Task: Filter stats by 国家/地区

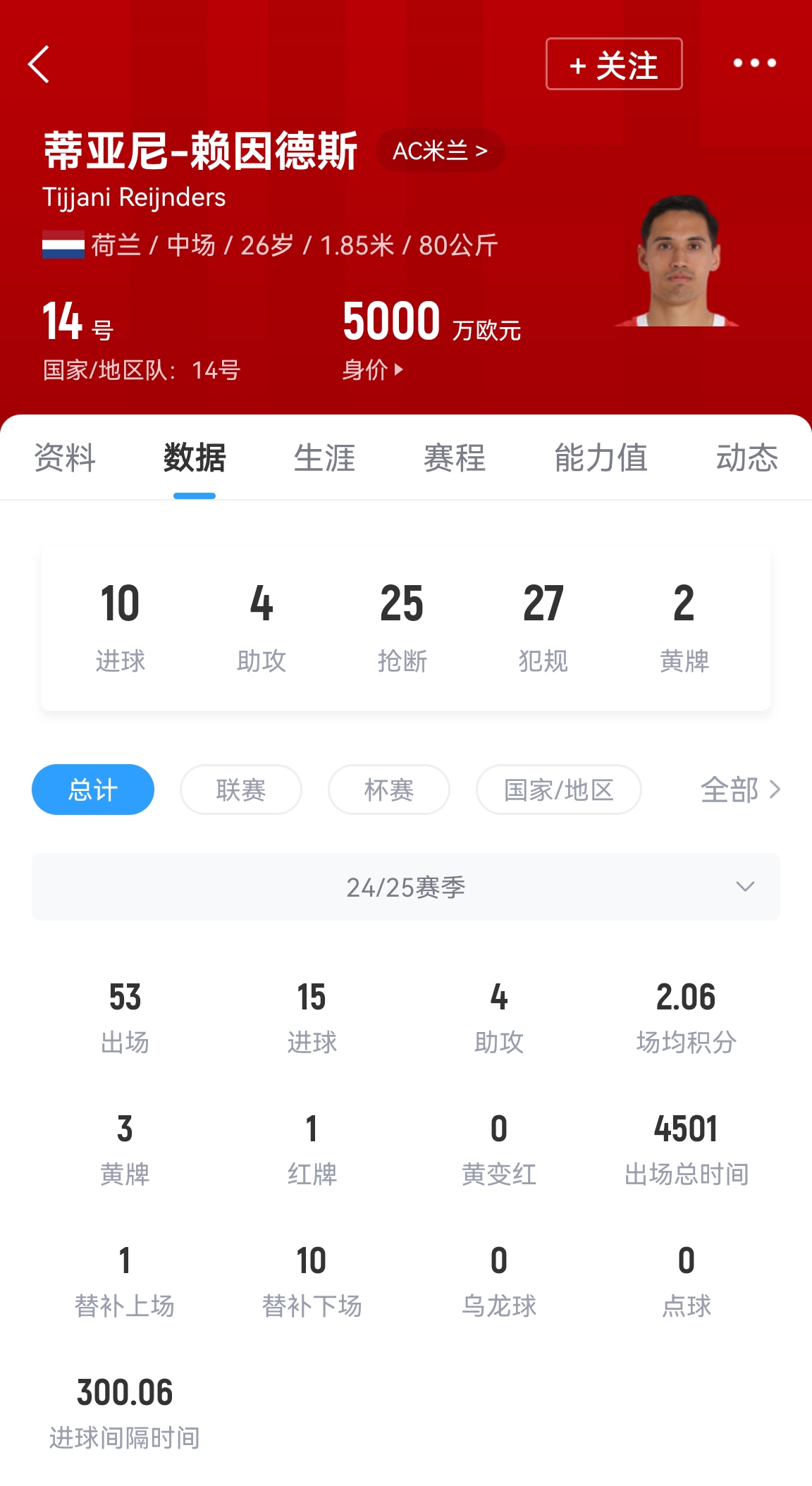Action: click(559, 790)
